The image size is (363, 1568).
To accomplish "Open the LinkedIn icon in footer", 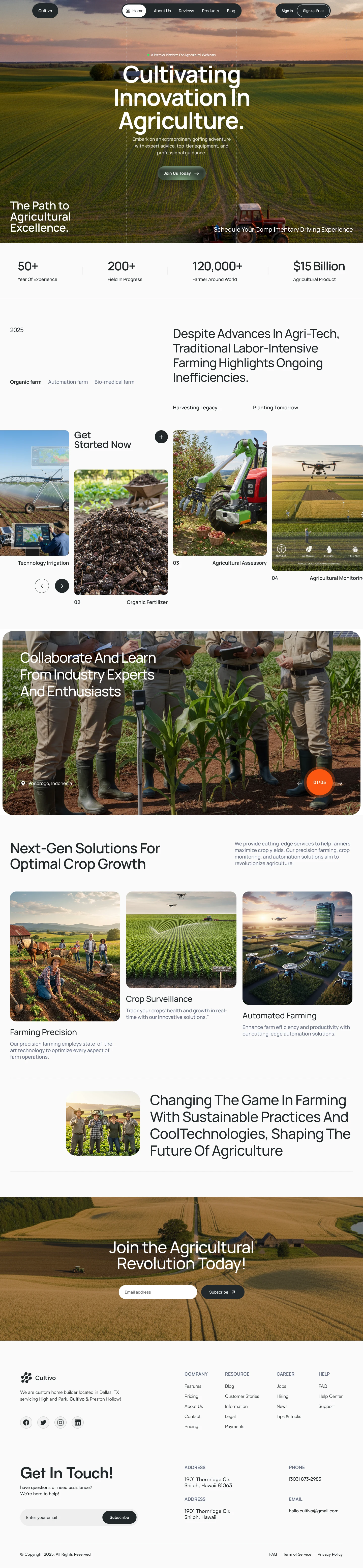I will click(x=77, y=1422).
